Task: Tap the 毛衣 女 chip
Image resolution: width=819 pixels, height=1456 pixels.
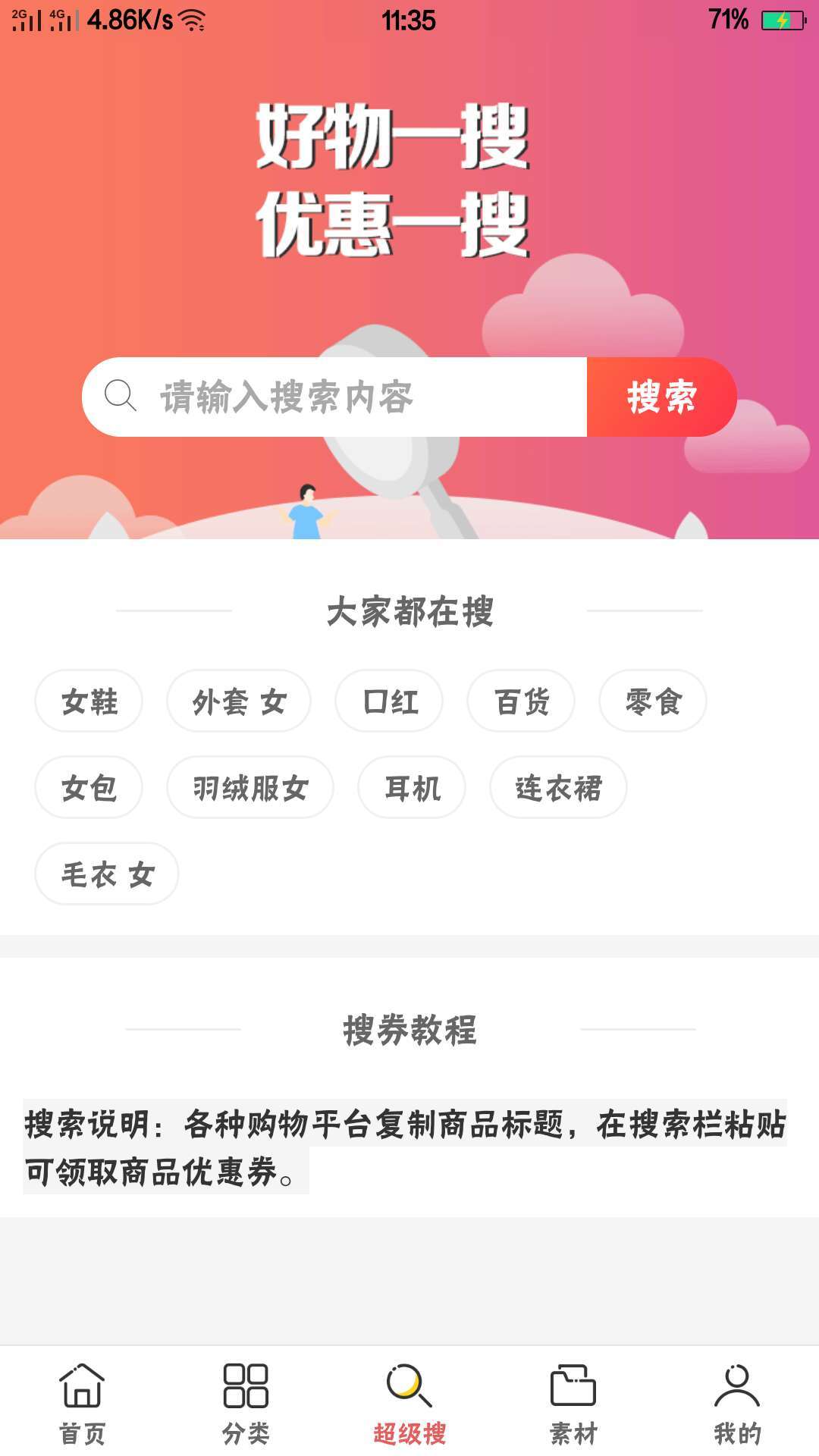Action: click(107, 874)
